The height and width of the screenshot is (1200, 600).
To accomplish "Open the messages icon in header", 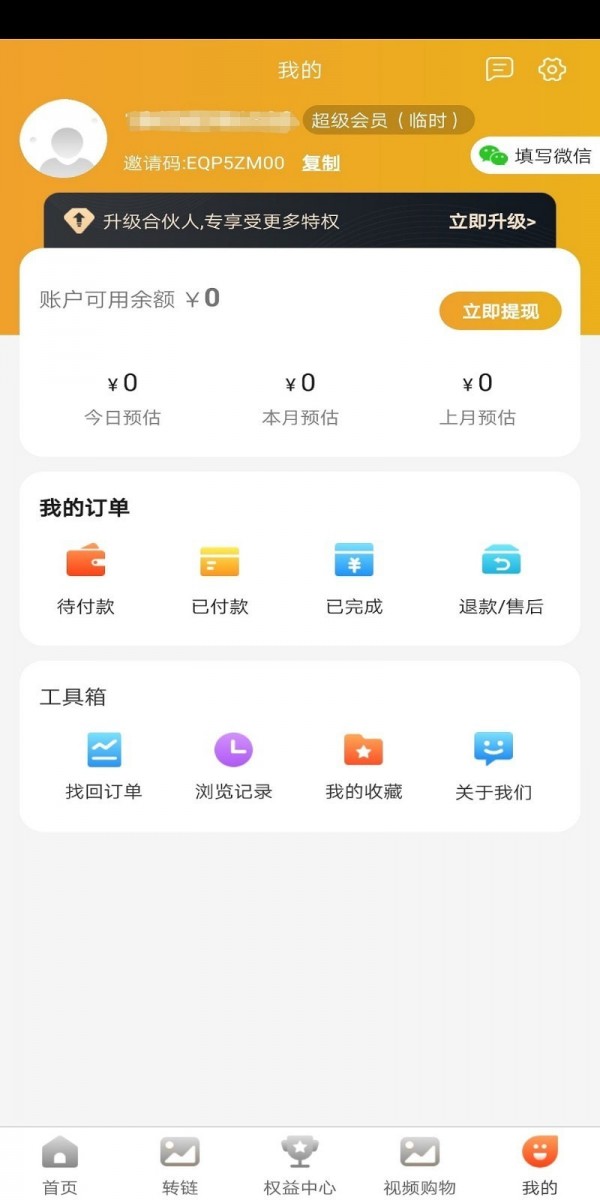I will (x=499, y=69).
